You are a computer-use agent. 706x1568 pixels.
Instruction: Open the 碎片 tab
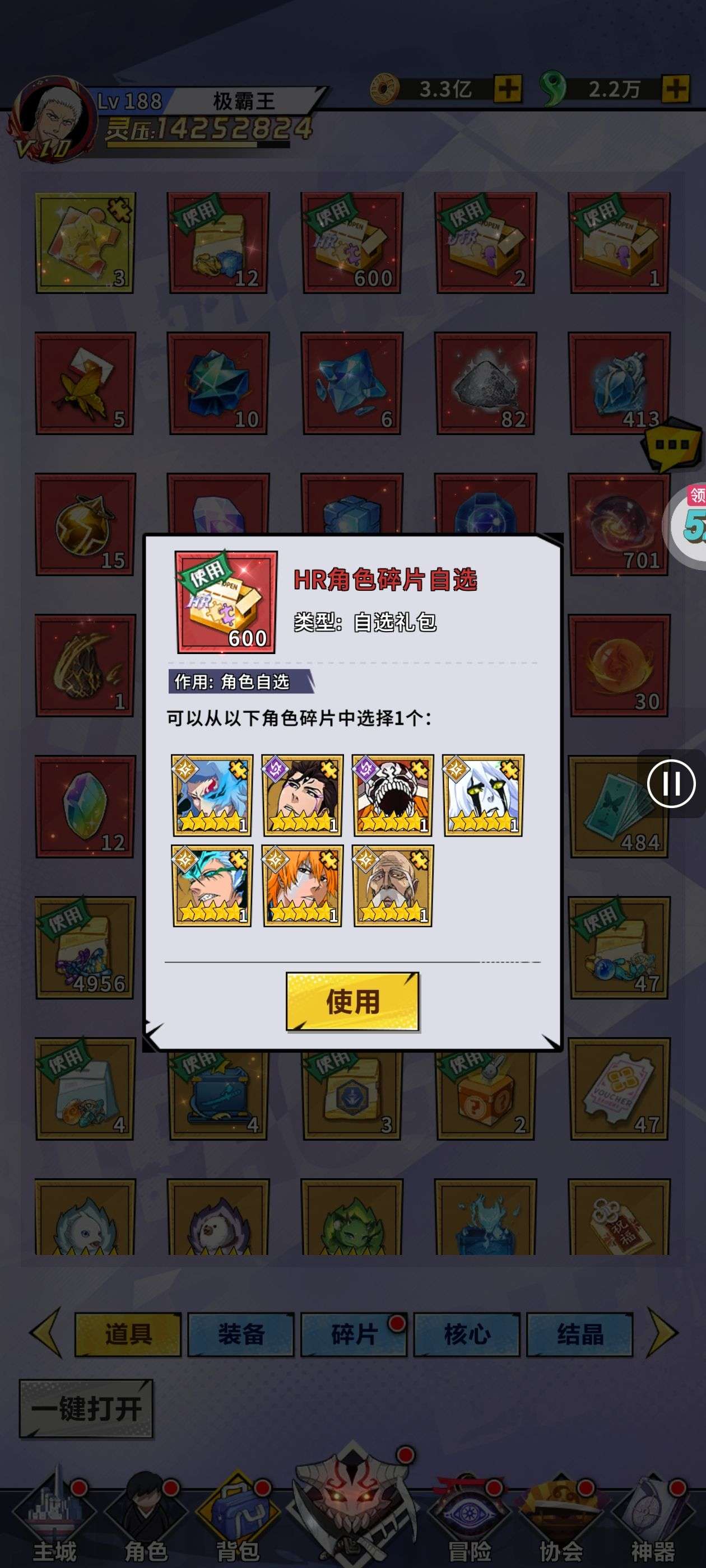click(354, 1334)
